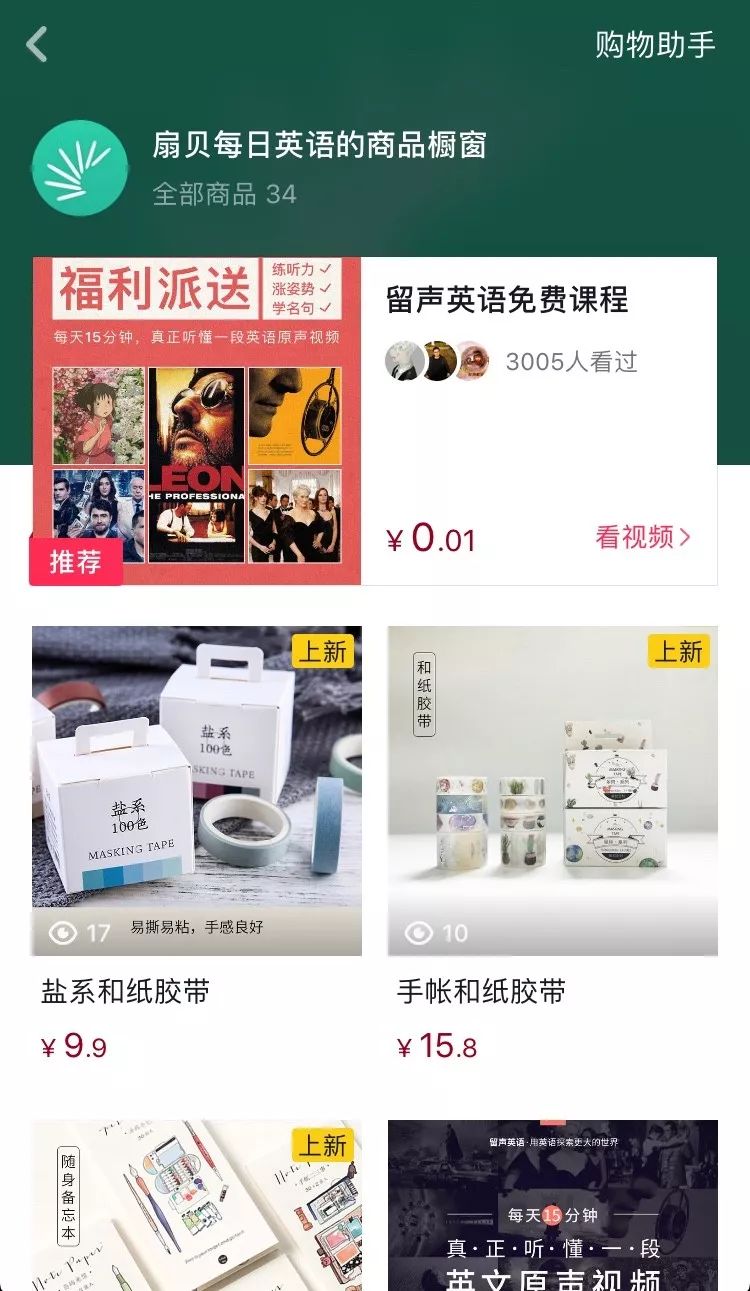The height and width of the screenshot is (1291, 750).
Task: Open the 随身备忘本 product tile
Action: coord(196,1205)
